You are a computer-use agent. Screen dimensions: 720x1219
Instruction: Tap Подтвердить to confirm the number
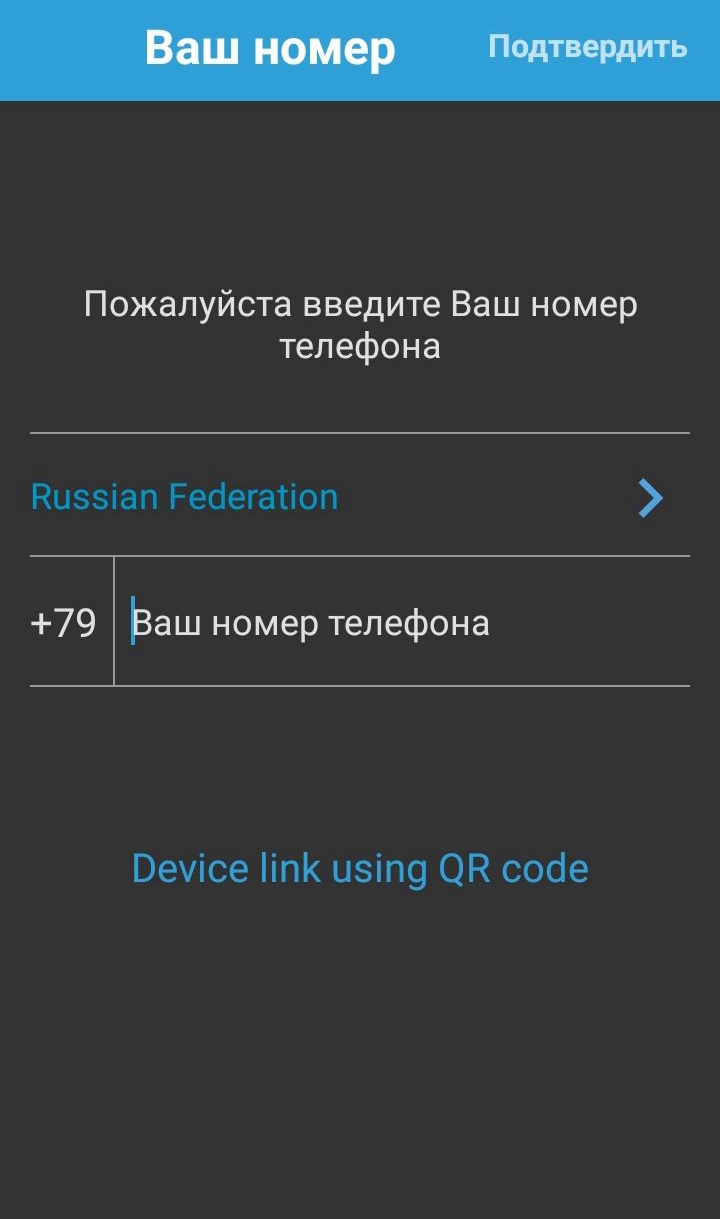(x=587, y=47)
